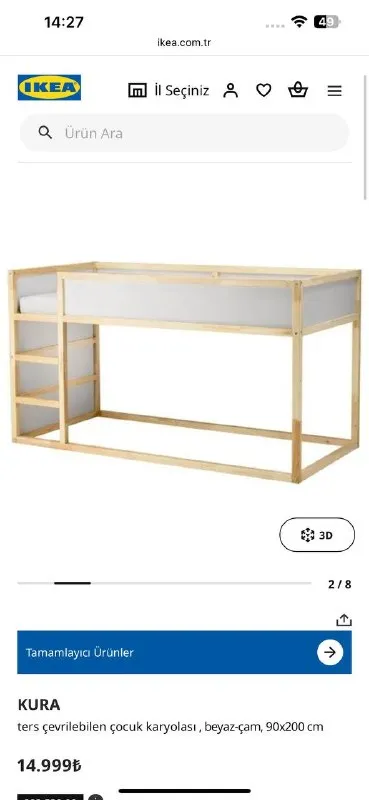Open the shopping basket
Viewport: 369px width, 800px height.
(x=298, y=90)
